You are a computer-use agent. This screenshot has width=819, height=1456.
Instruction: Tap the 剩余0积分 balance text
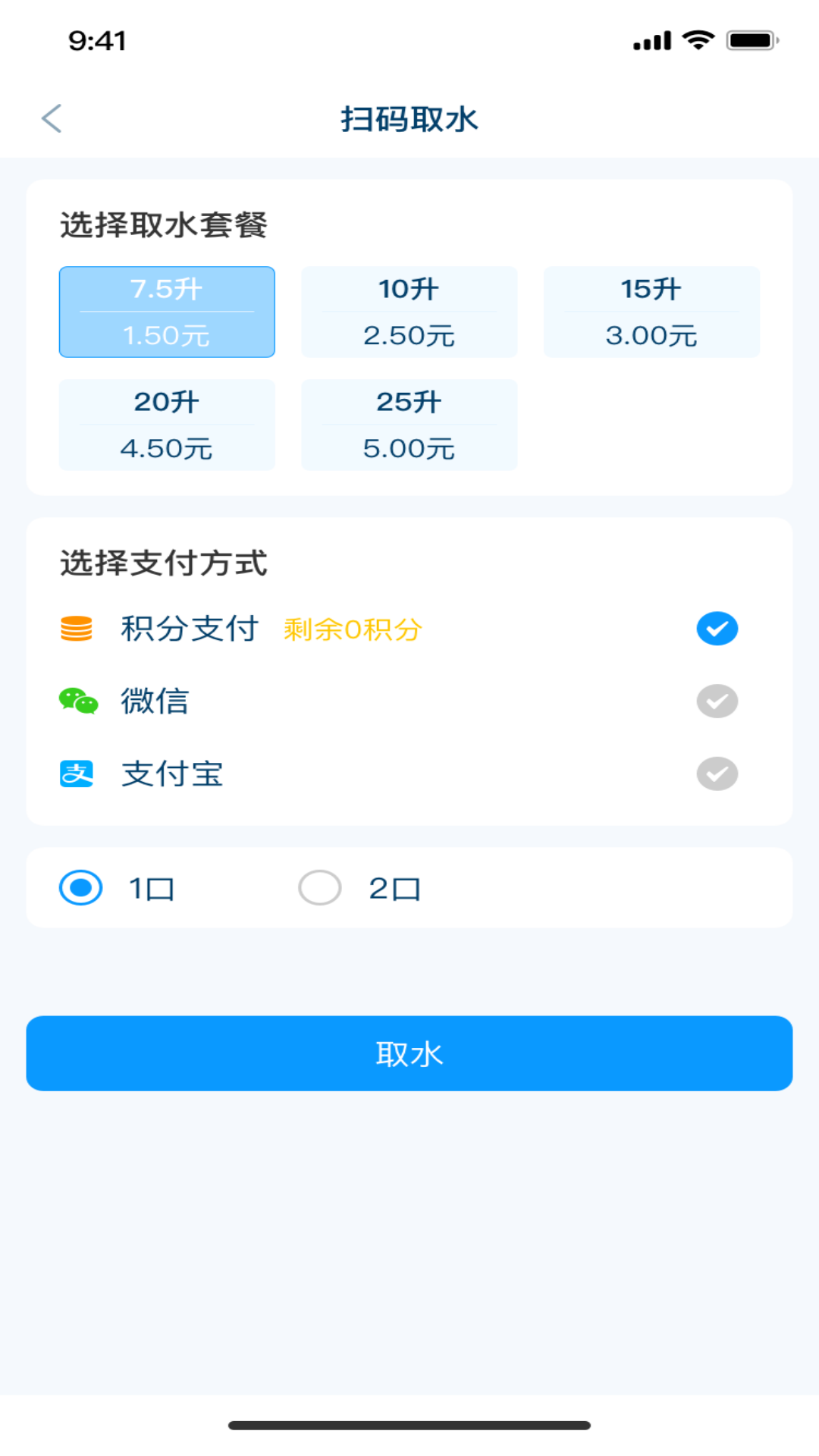point(351,629)
